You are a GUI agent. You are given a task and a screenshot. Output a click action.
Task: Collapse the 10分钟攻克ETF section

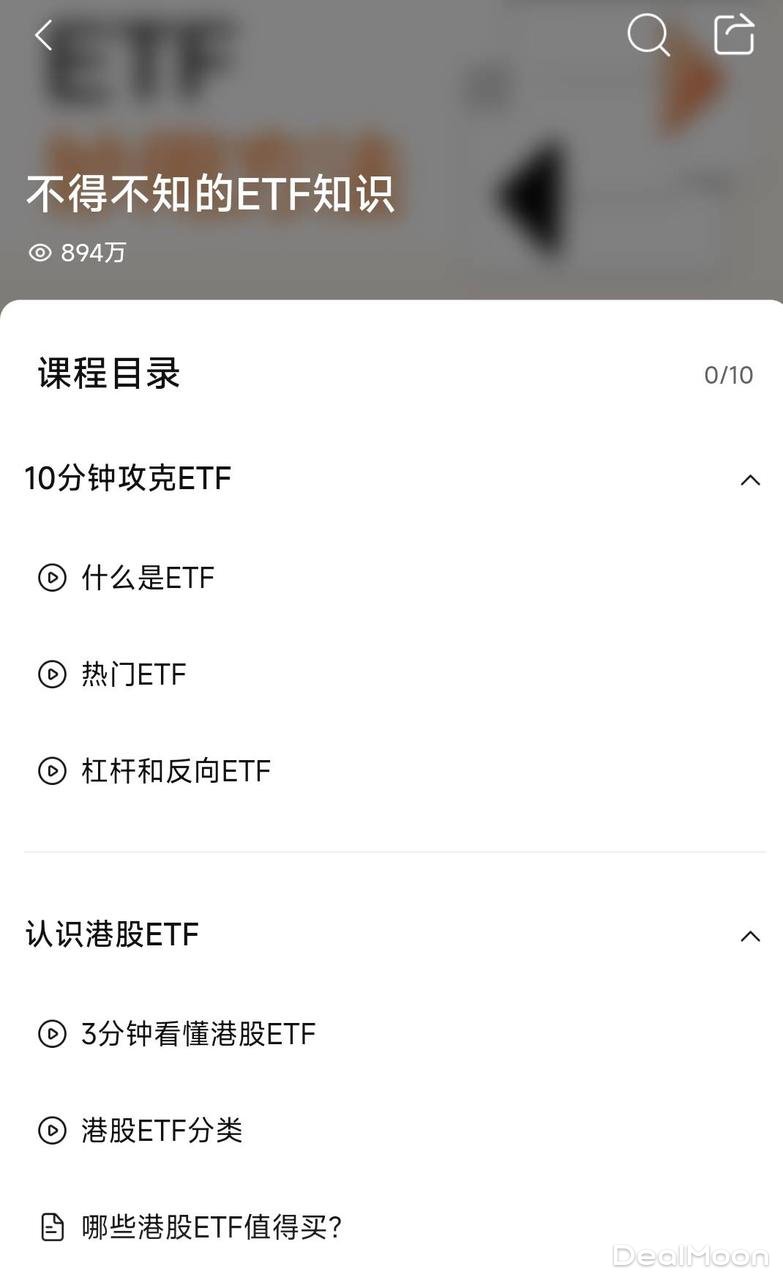[749, 480]
